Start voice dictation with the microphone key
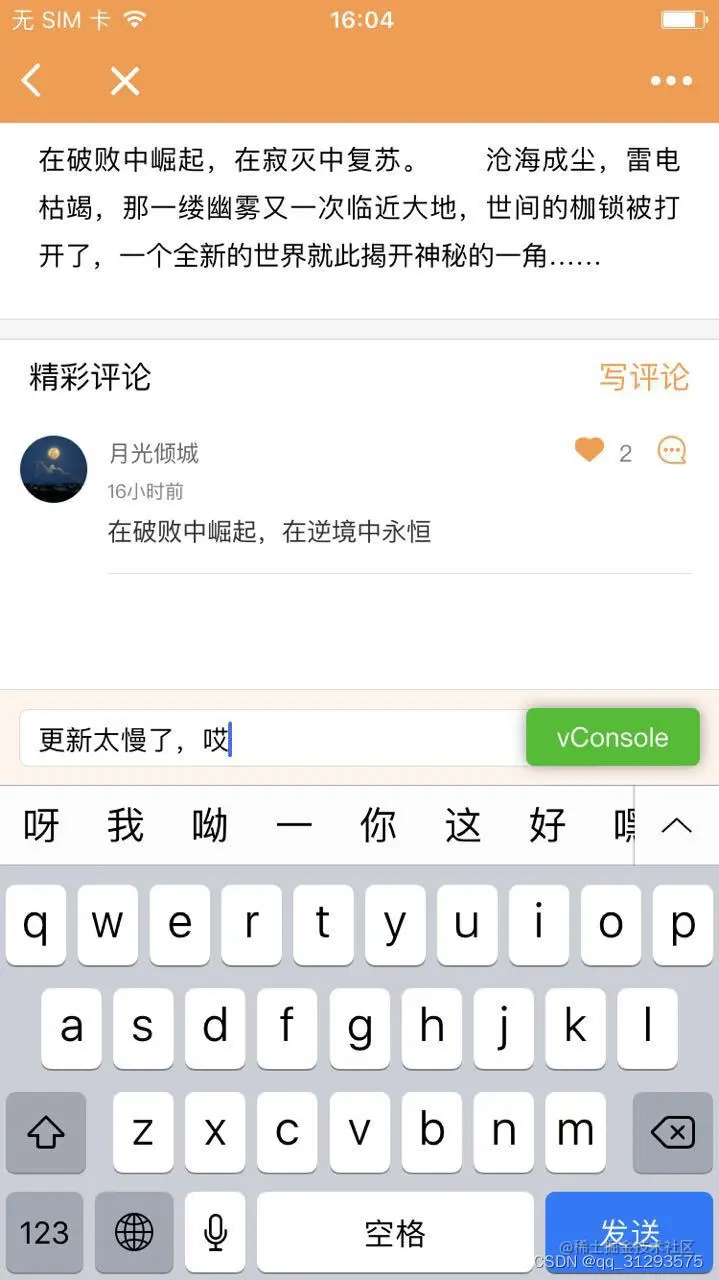This screenshot has width=719, height=1280. 215,1231
